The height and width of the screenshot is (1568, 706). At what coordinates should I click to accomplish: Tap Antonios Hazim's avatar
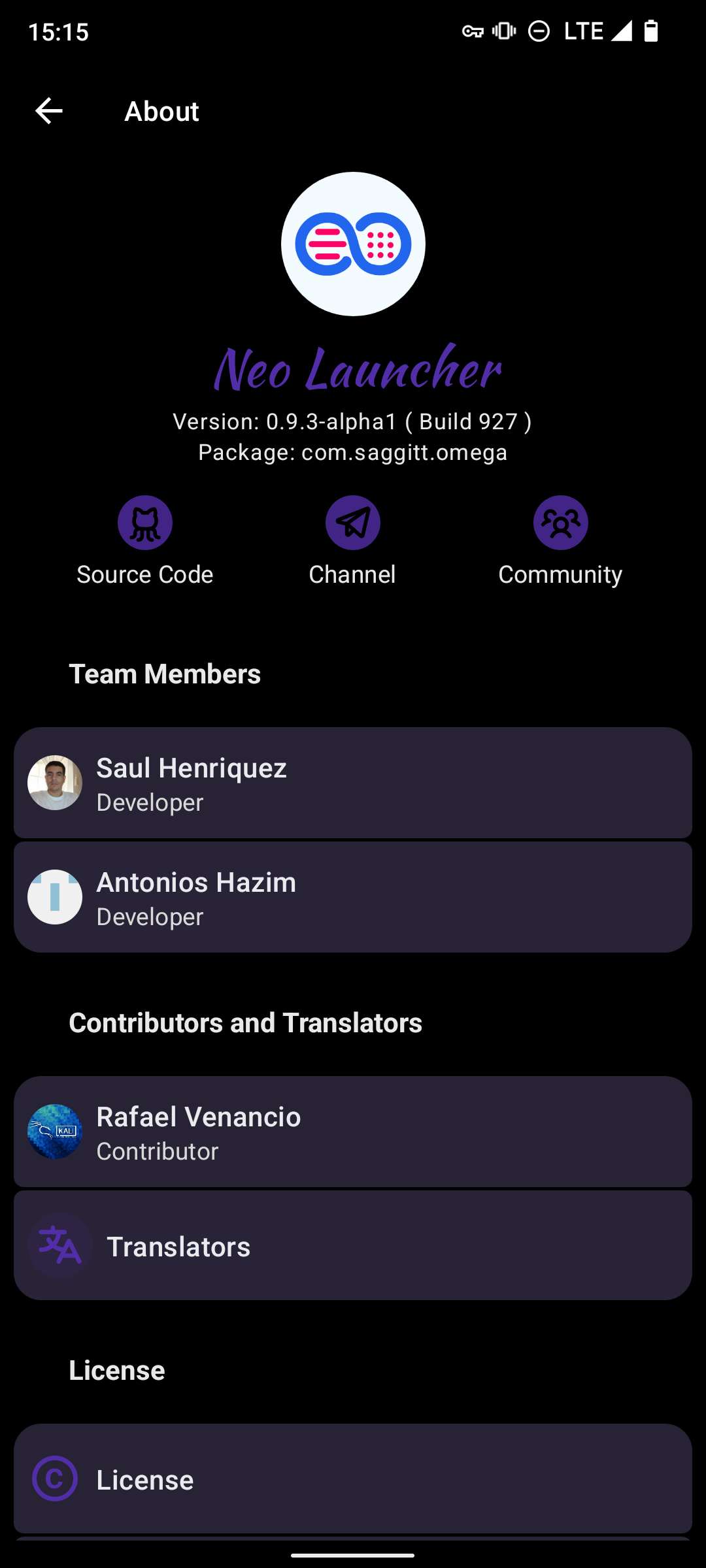[x=56, y=896]
